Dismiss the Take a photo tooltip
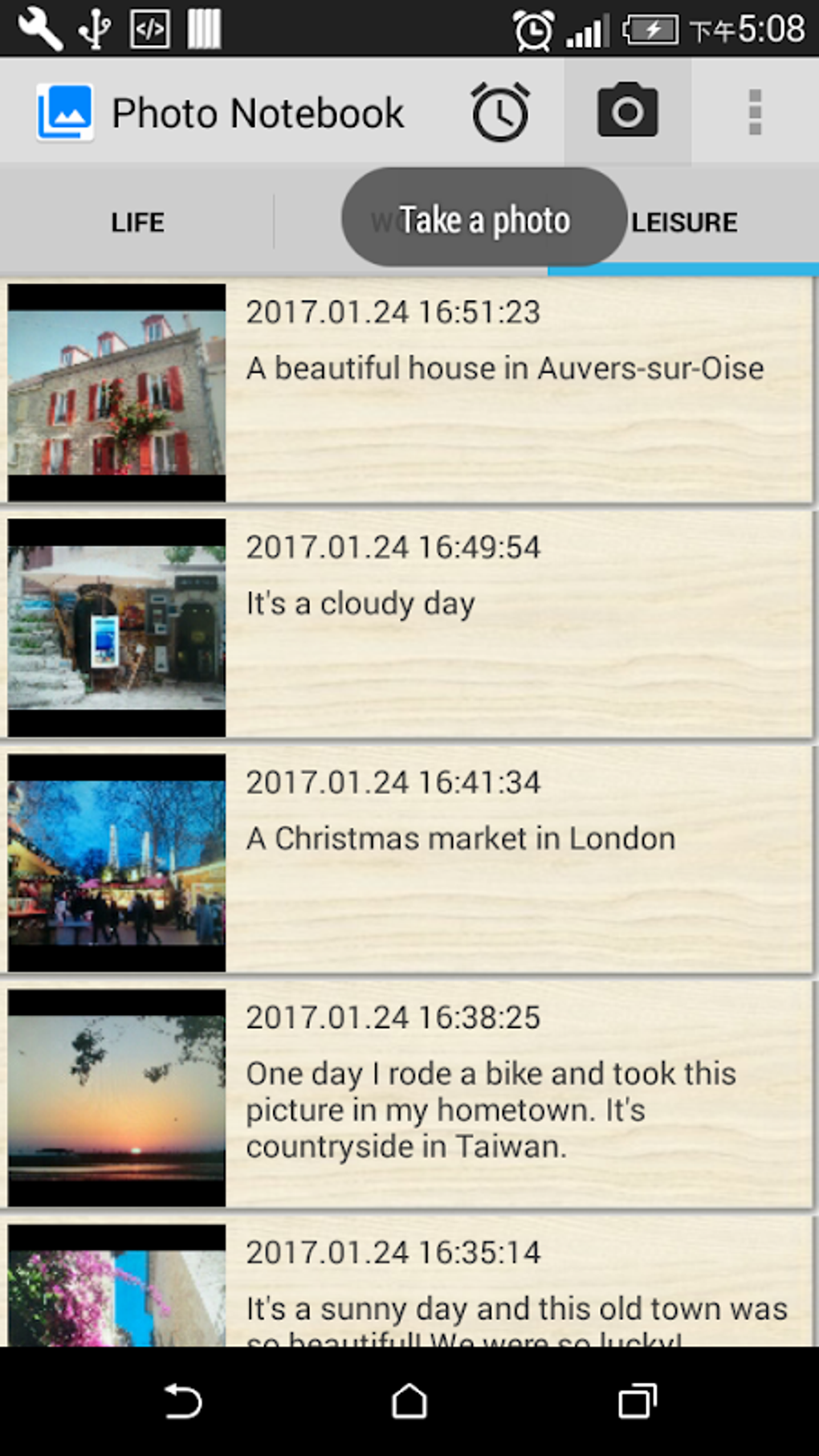The width and height of the screenshot is (819, 1456). coord(484,218)
